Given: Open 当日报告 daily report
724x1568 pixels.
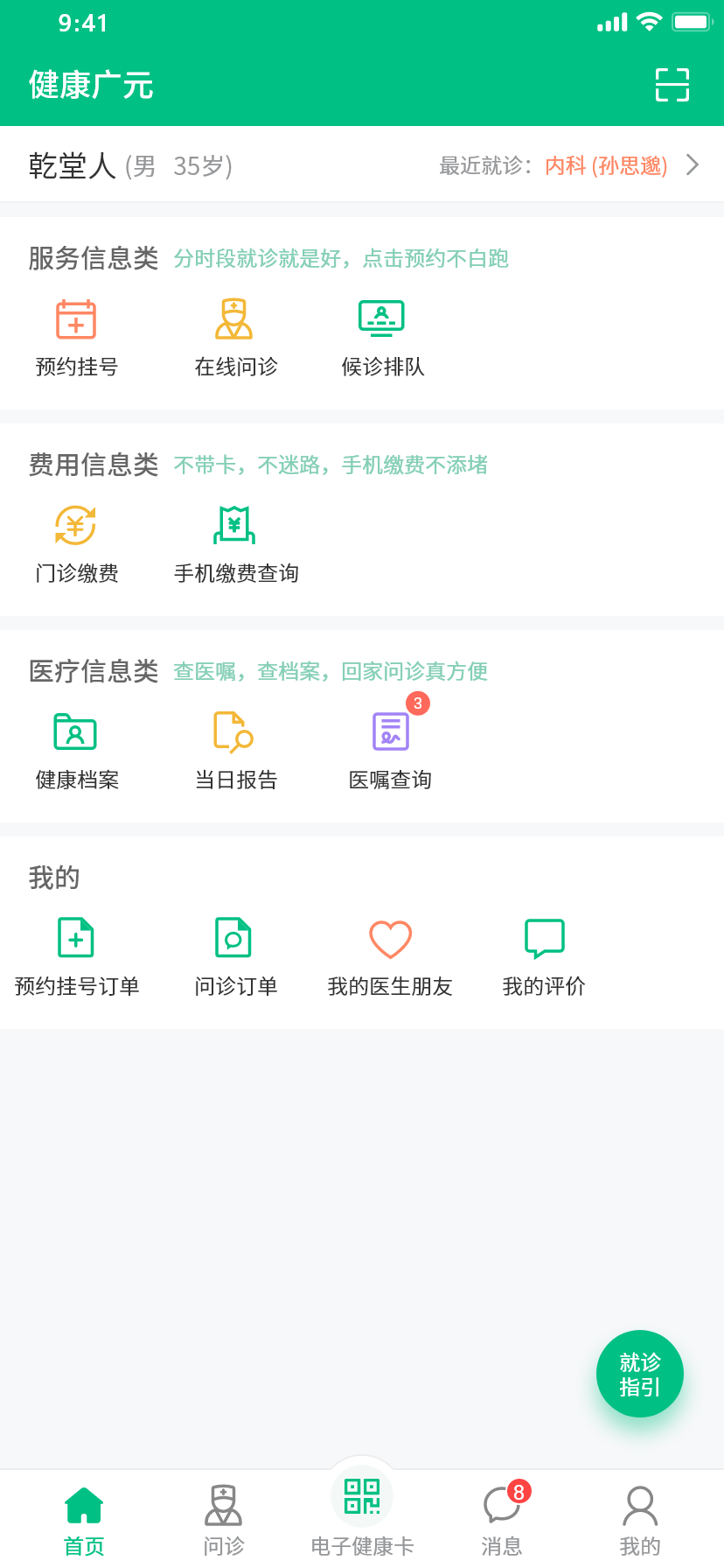Looking at the screenshot, I should click(x=235, y=752).
